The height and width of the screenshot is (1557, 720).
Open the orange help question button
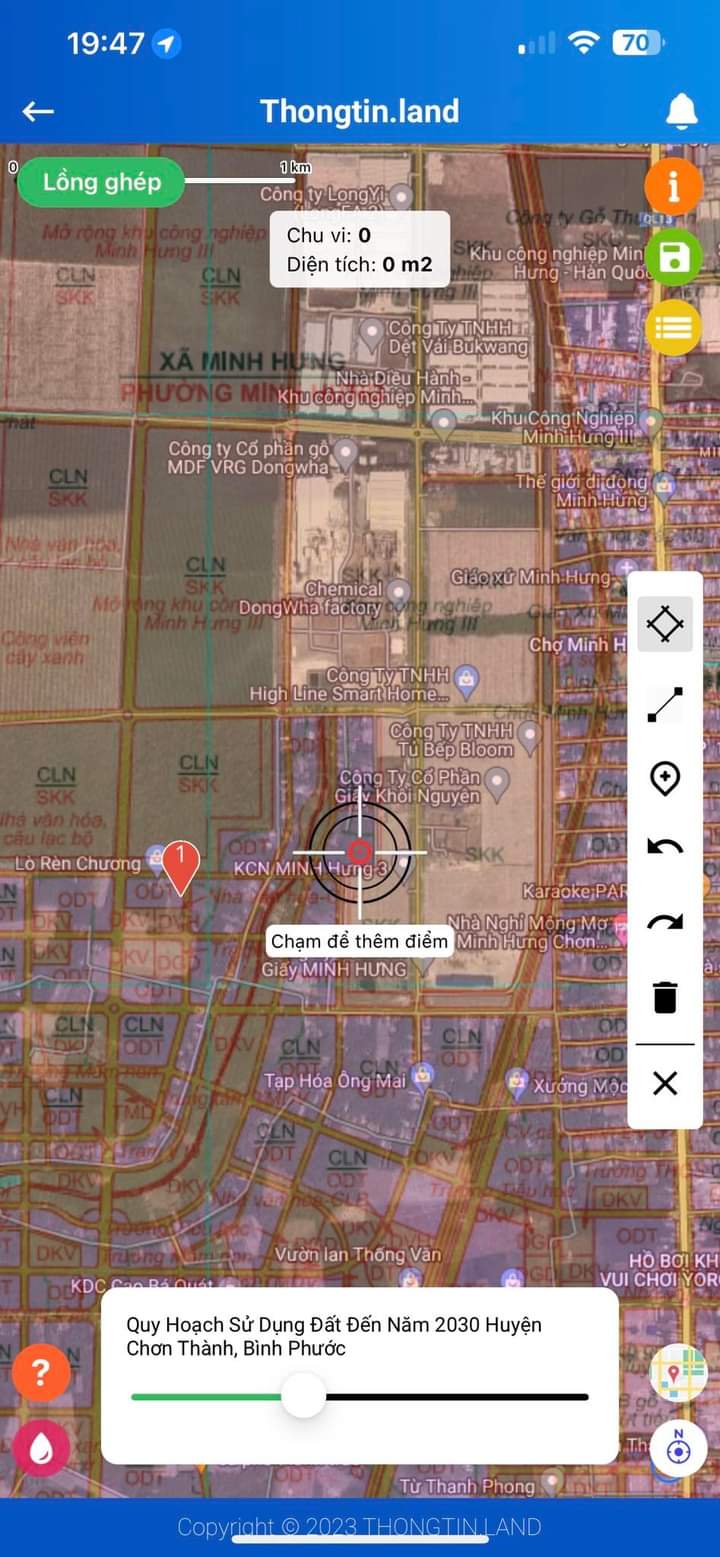click(x=41, y=1373)
